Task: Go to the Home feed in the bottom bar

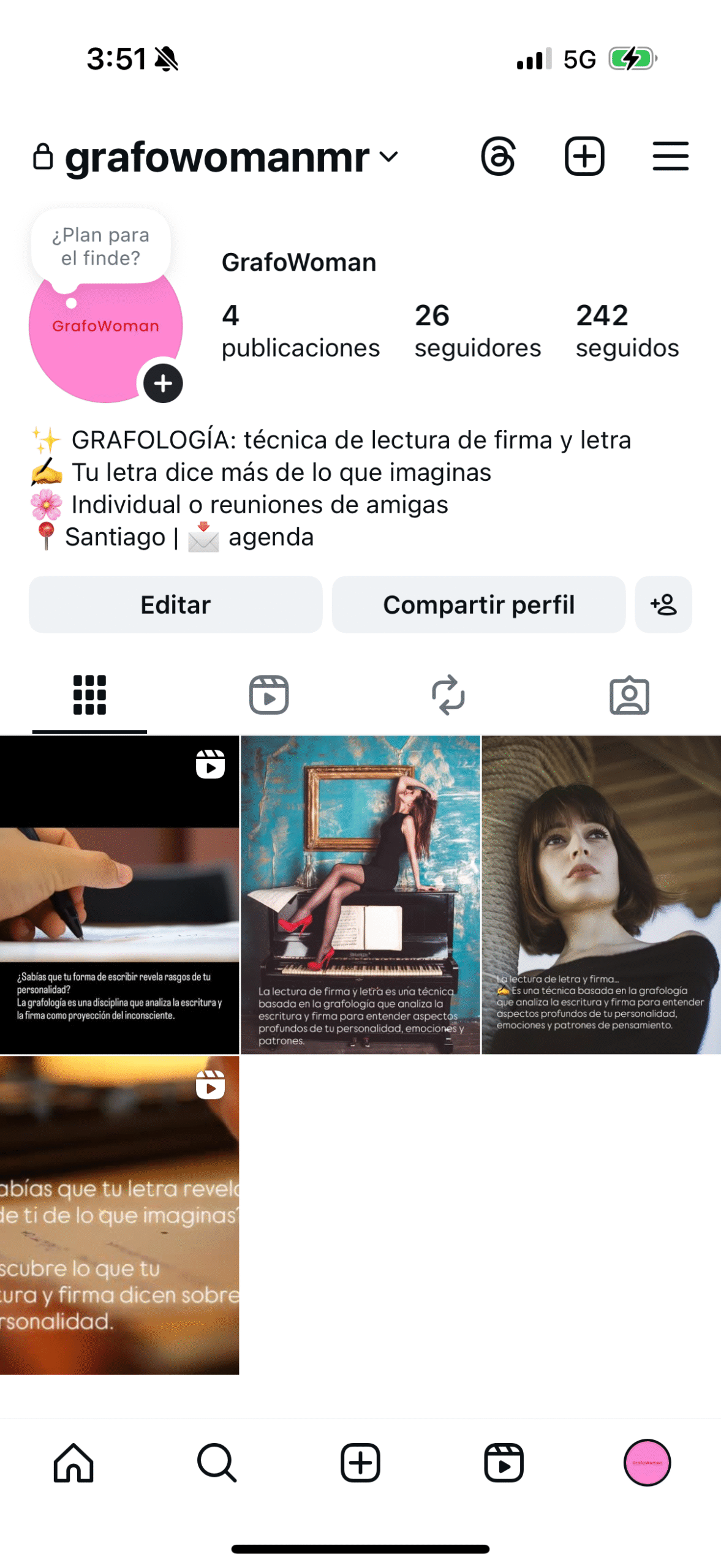Action: (74, 1463)
